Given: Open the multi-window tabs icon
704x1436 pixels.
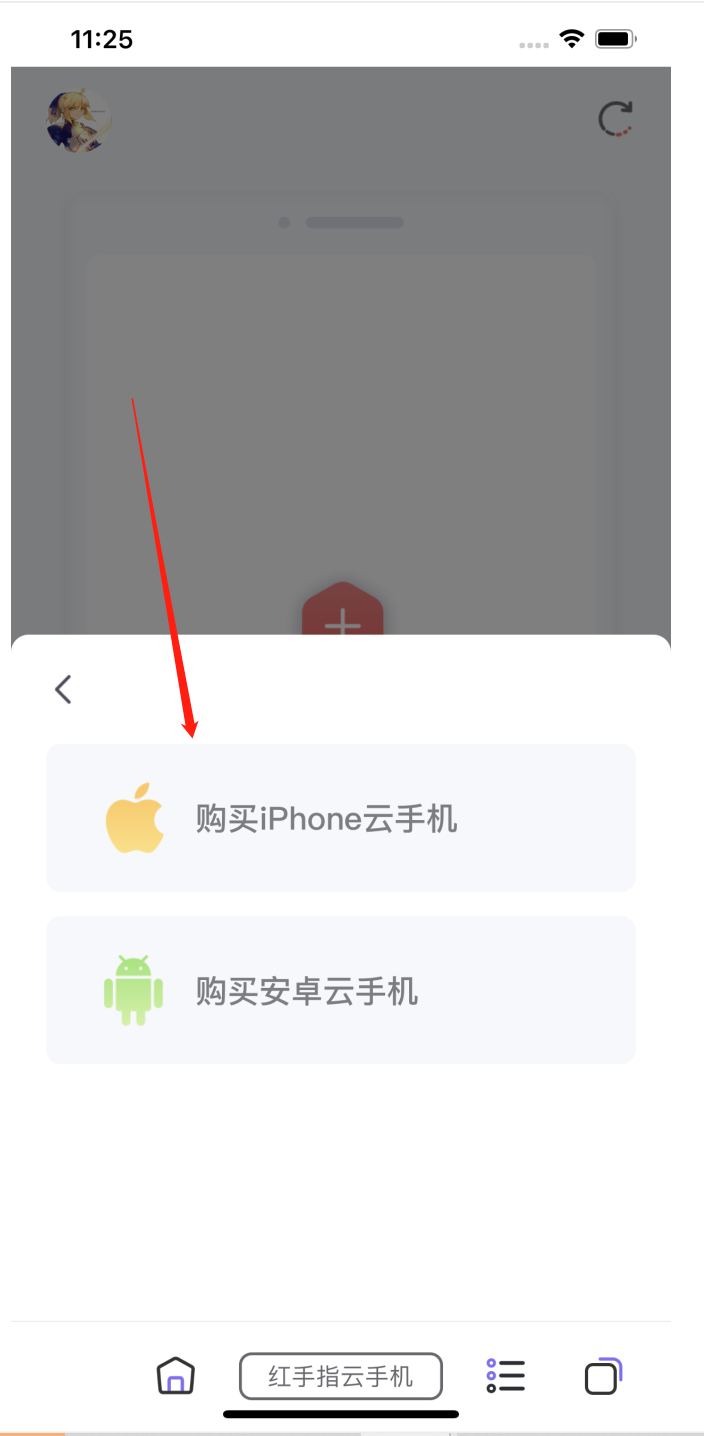Looking at the screenshot, I should tap(603, 1376).
